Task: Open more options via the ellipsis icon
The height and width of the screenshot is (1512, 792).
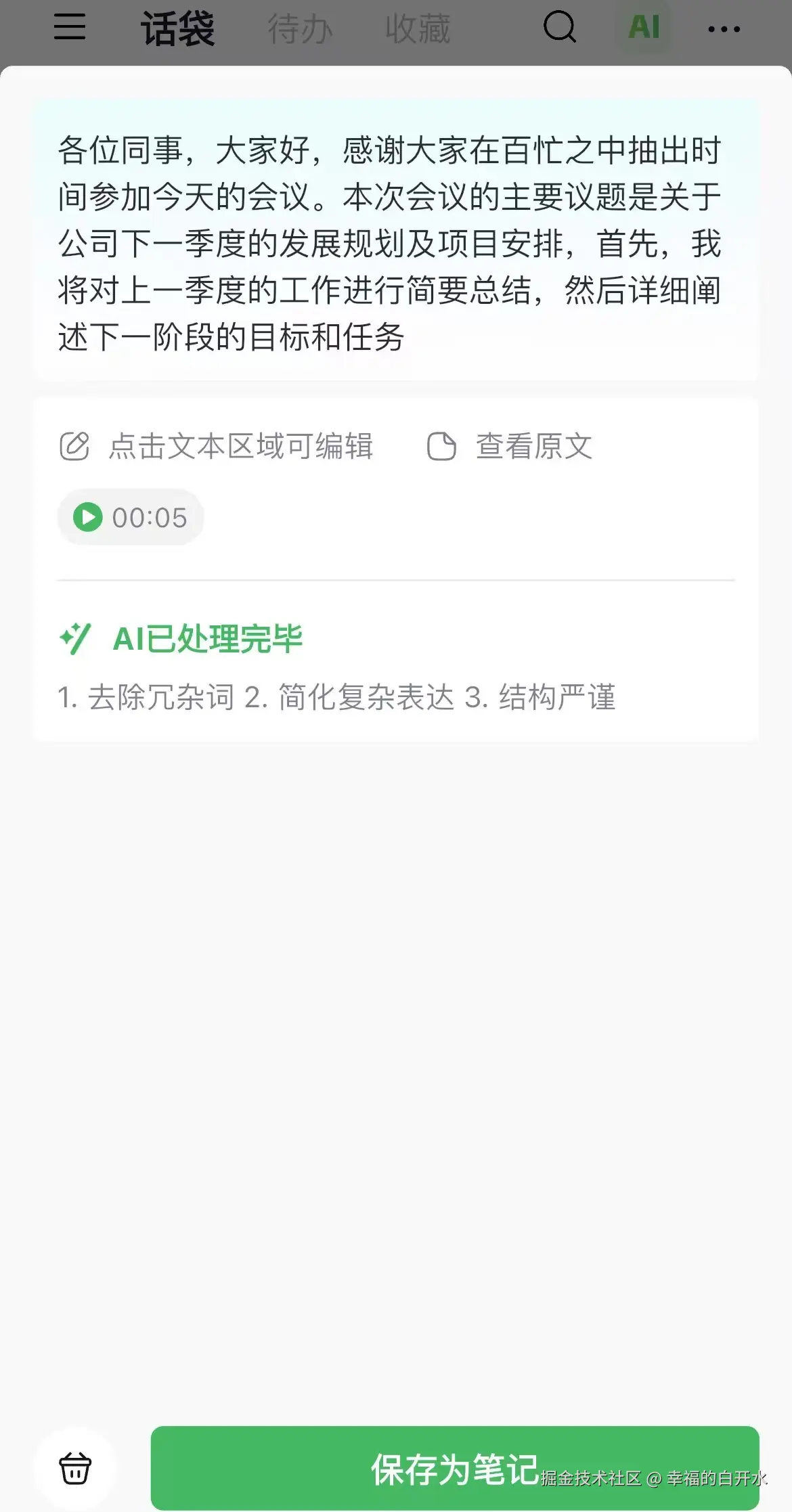Action: pos(724,28)
